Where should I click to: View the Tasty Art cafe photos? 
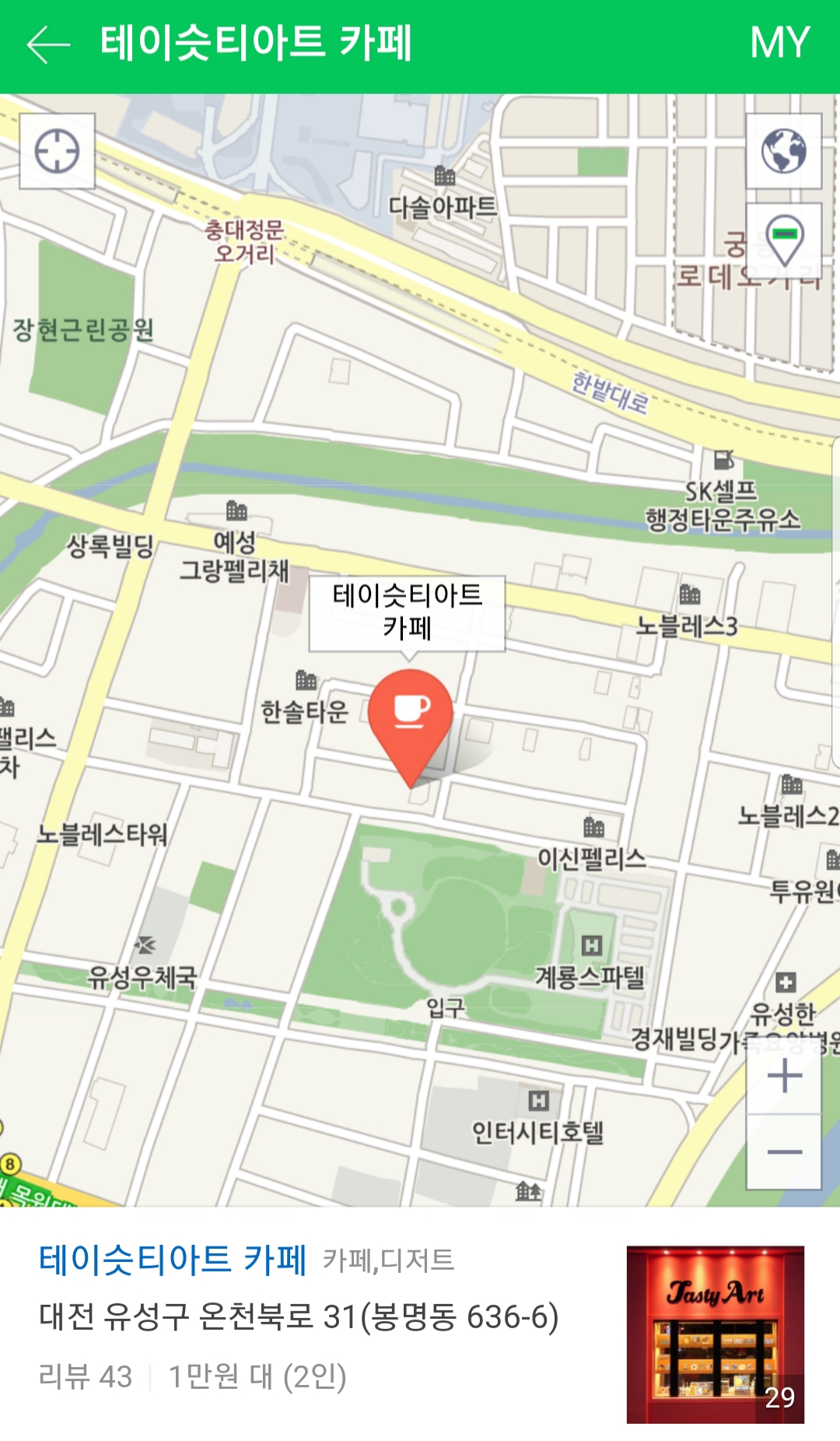click(x=715, y=1334)
